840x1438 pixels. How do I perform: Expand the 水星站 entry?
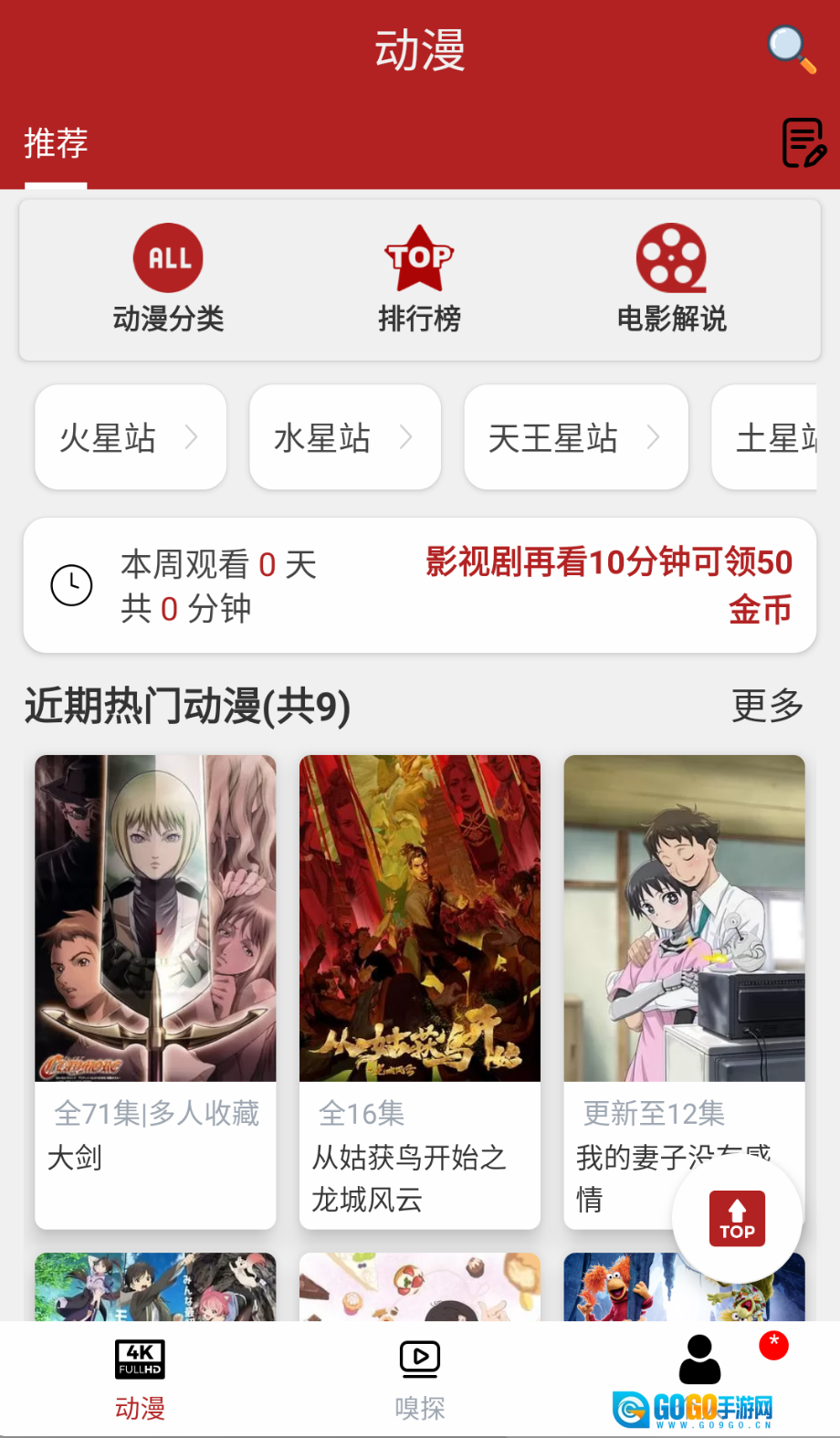344,436
